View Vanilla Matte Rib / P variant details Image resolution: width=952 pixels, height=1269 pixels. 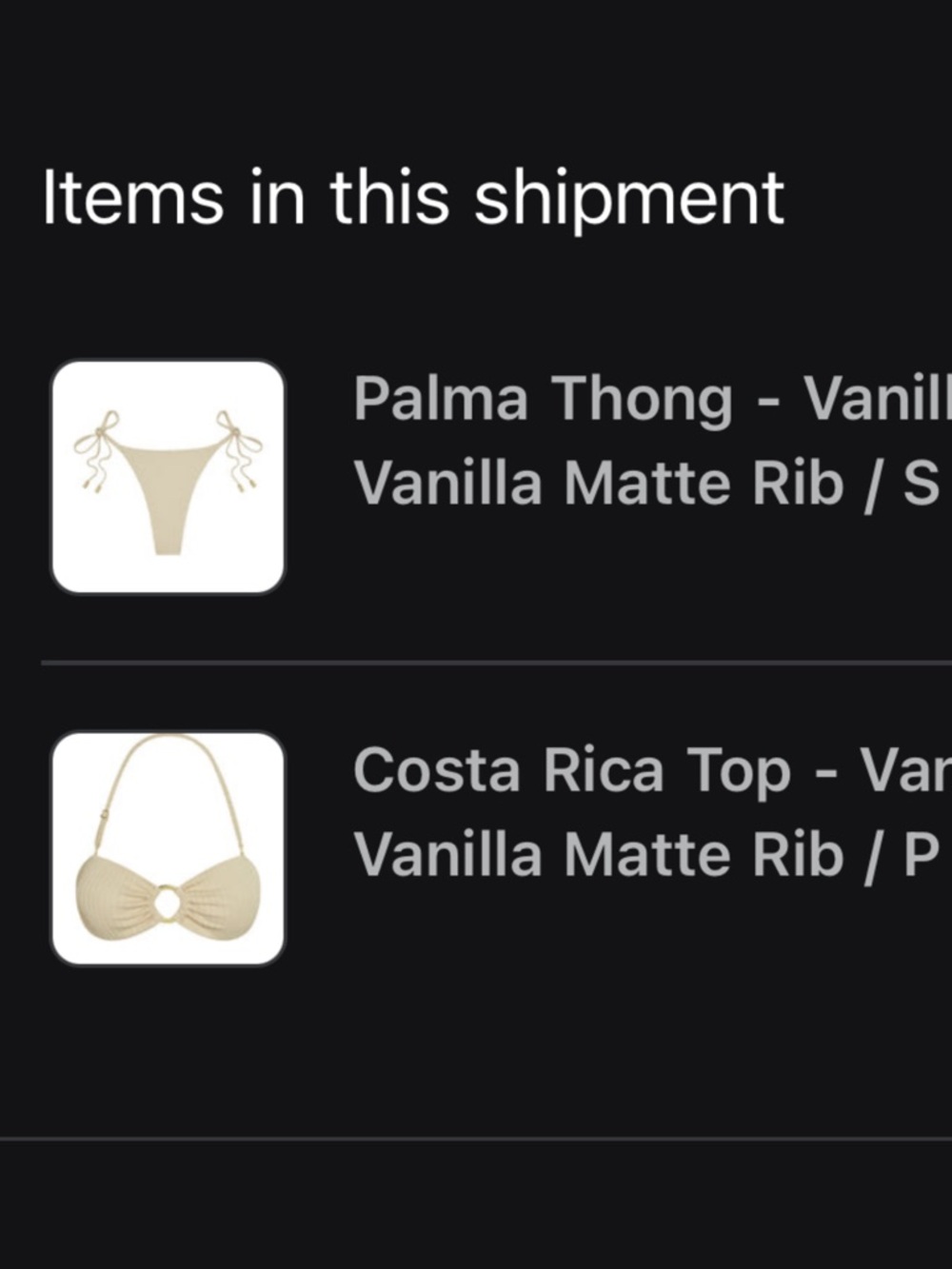tap(647, 853)
